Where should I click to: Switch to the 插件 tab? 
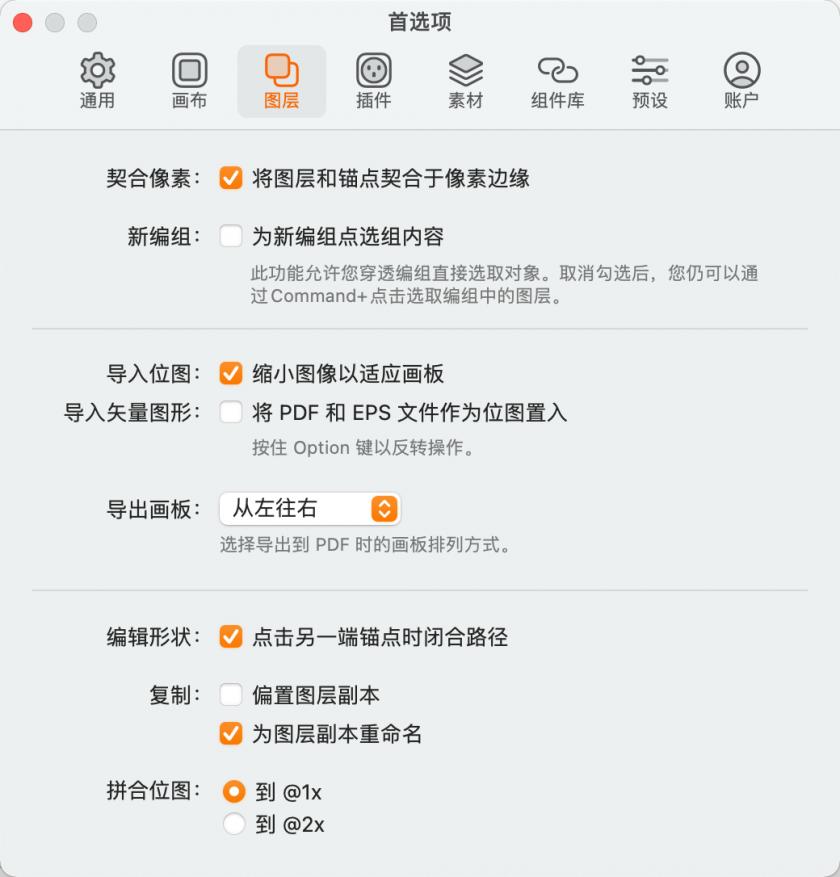[x=373, y=80]
